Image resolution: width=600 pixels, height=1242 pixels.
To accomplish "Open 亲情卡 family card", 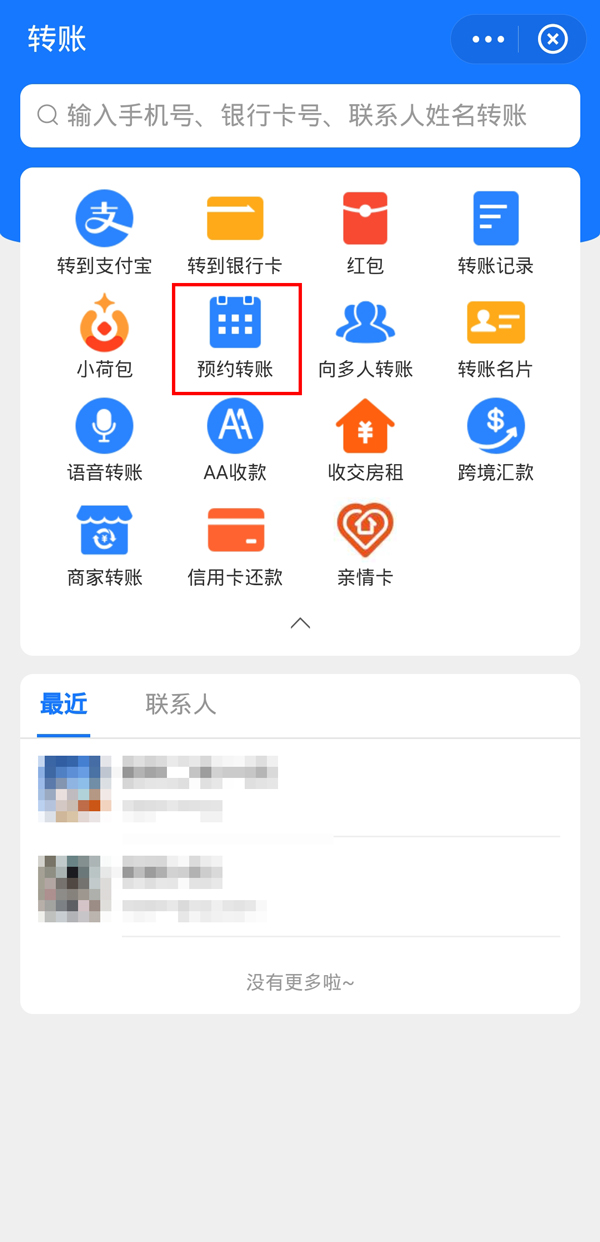I will pos(365,544).
